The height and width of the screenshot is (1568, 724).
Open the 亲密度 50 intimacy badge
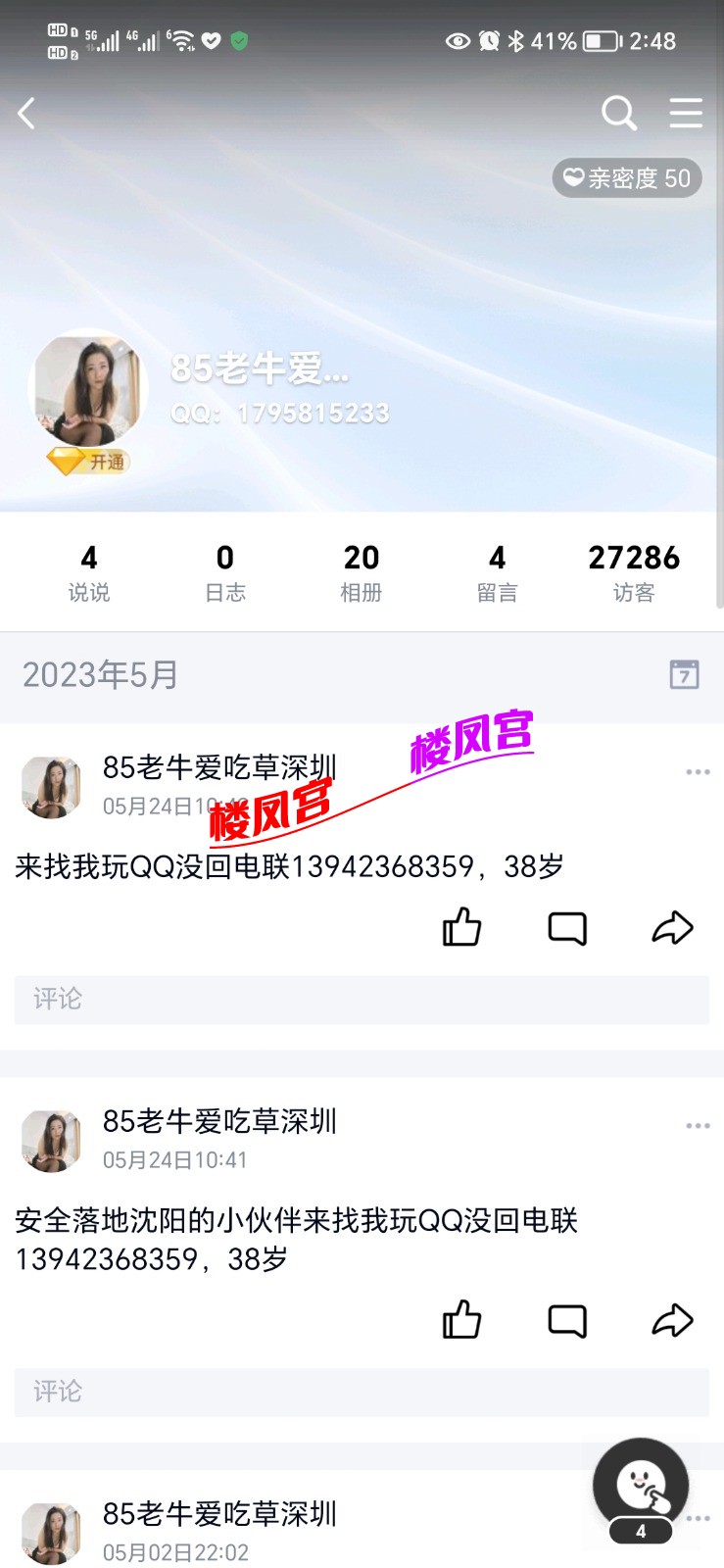point(627,178)
